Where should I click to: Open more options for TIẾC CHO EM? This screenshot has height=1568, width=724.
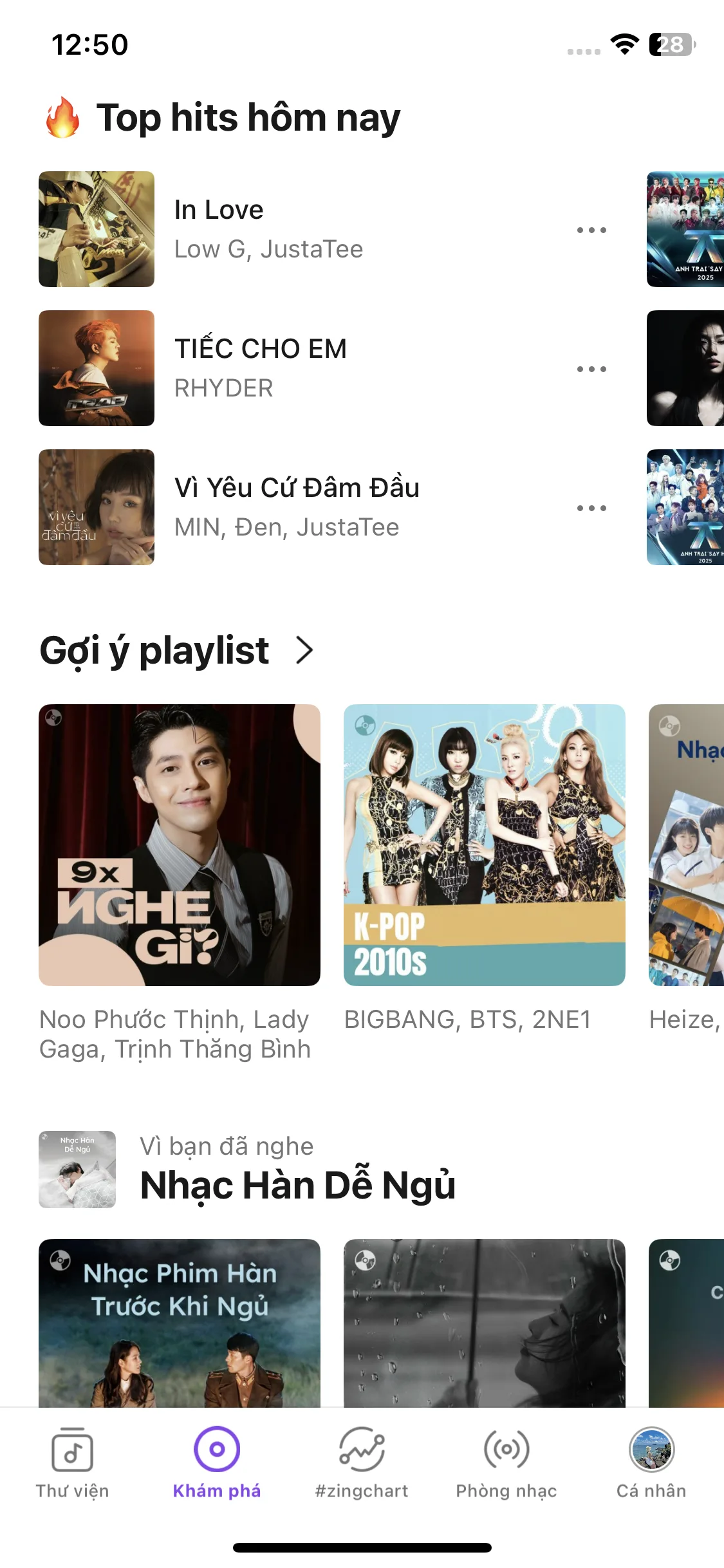point(591,369)
